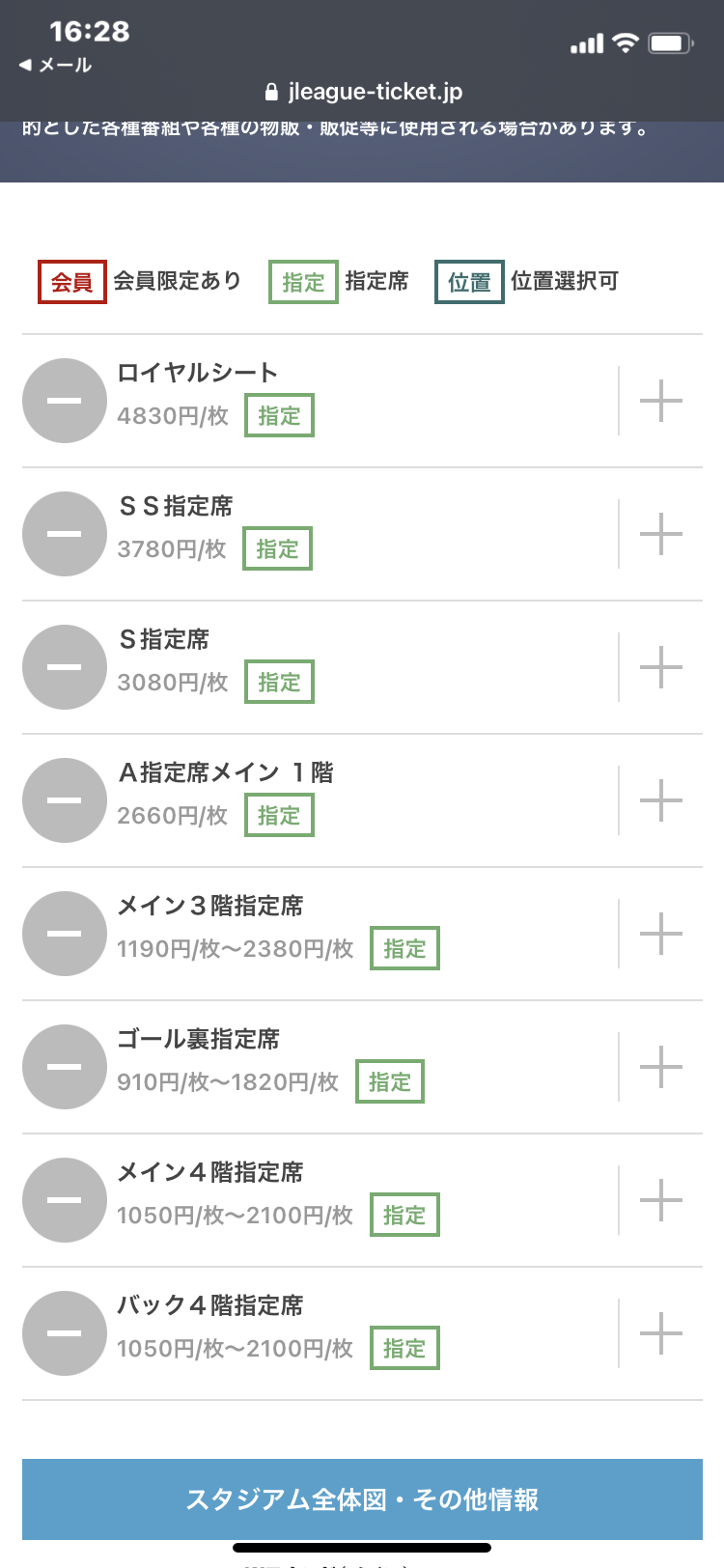Remove one ＳＳ指定席 ticket

[65, 534]
